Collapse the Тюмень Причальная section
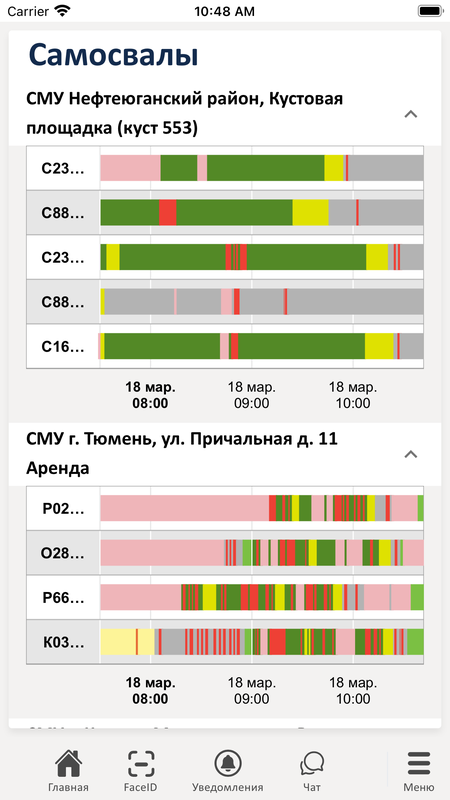450x800 pixels. pos(411,454)
